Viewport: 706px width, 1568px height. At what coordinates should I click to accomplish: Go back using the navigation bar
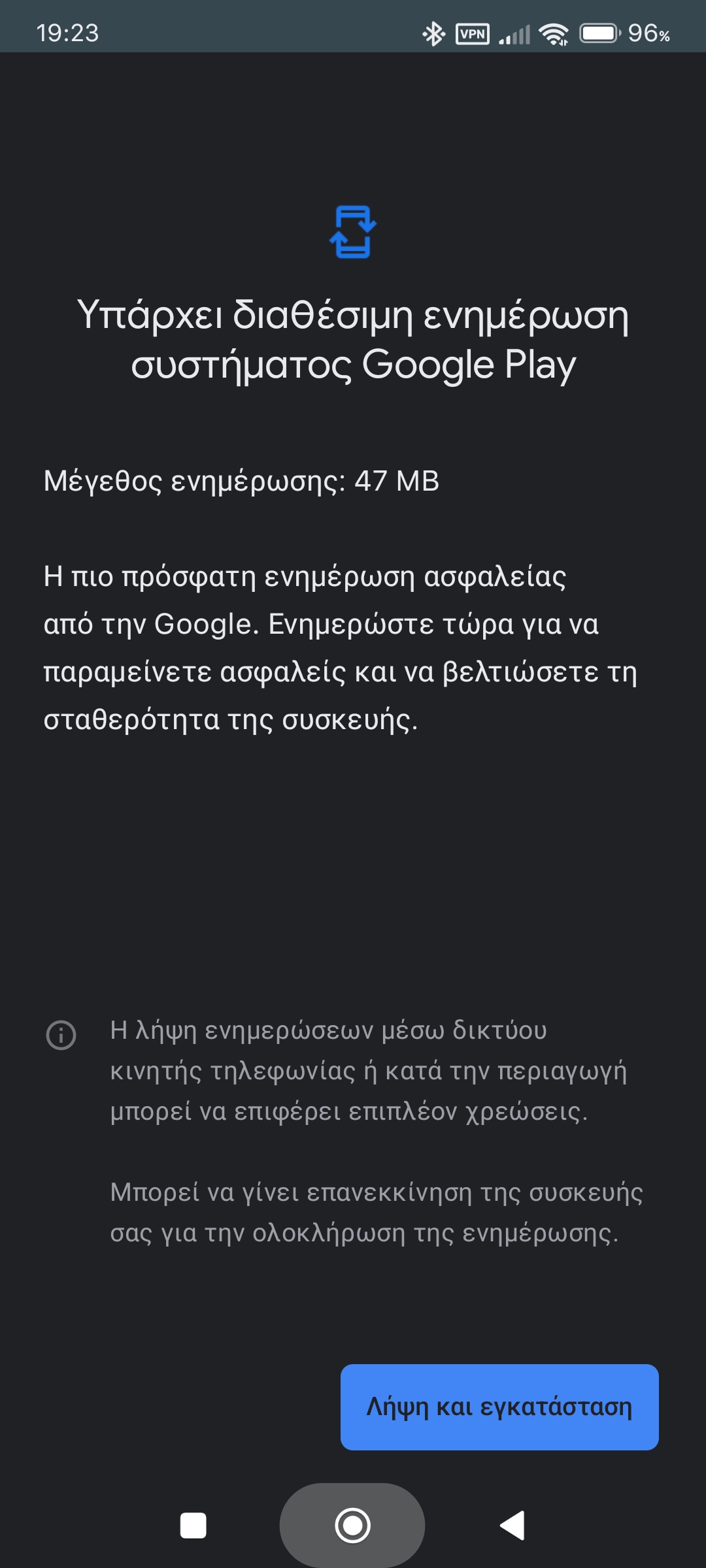pyautogui.click(x=513, y=1526)
